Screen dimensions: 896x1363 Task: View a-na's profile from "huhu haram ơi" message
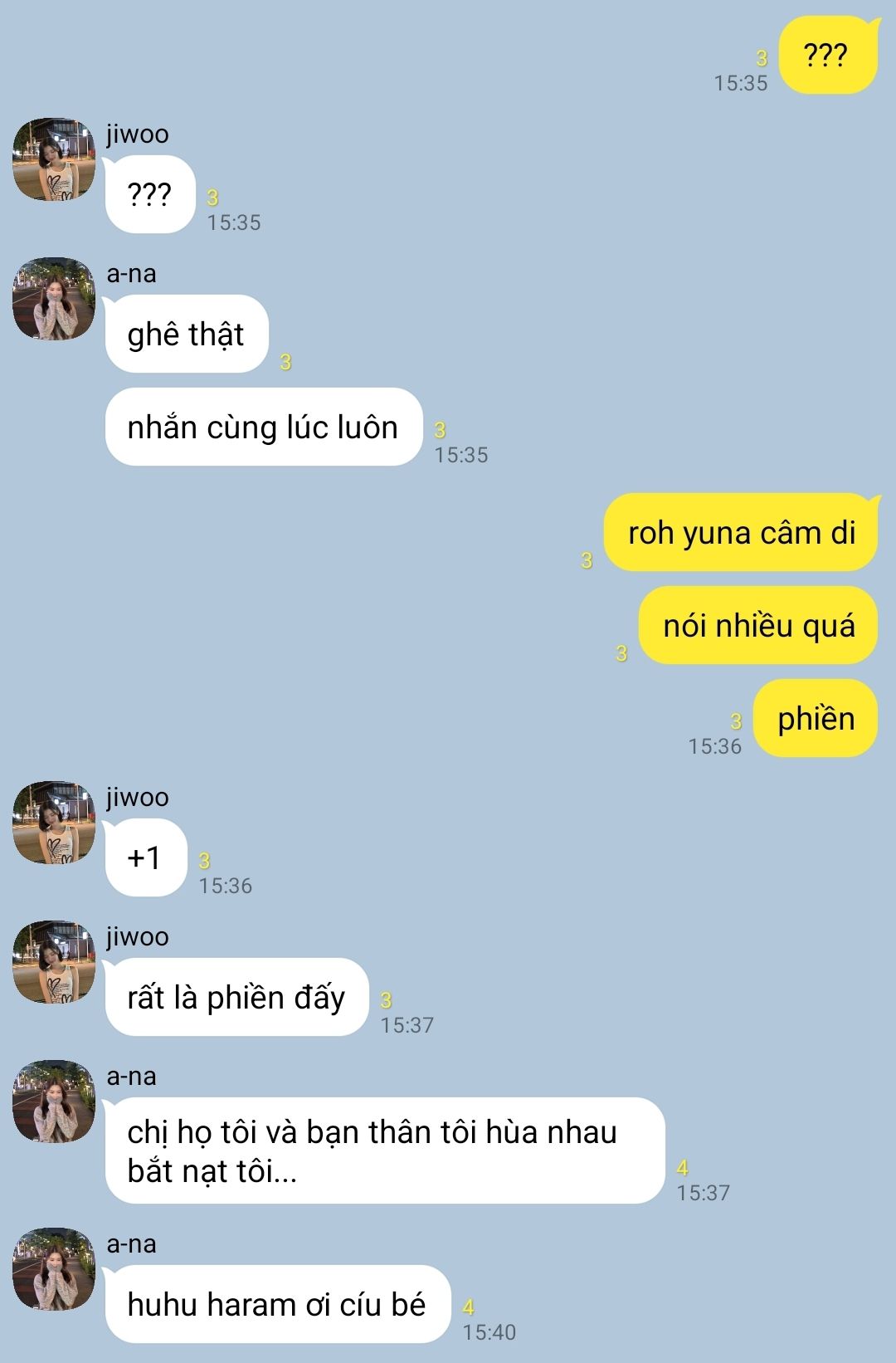[x=54, y=1269]
